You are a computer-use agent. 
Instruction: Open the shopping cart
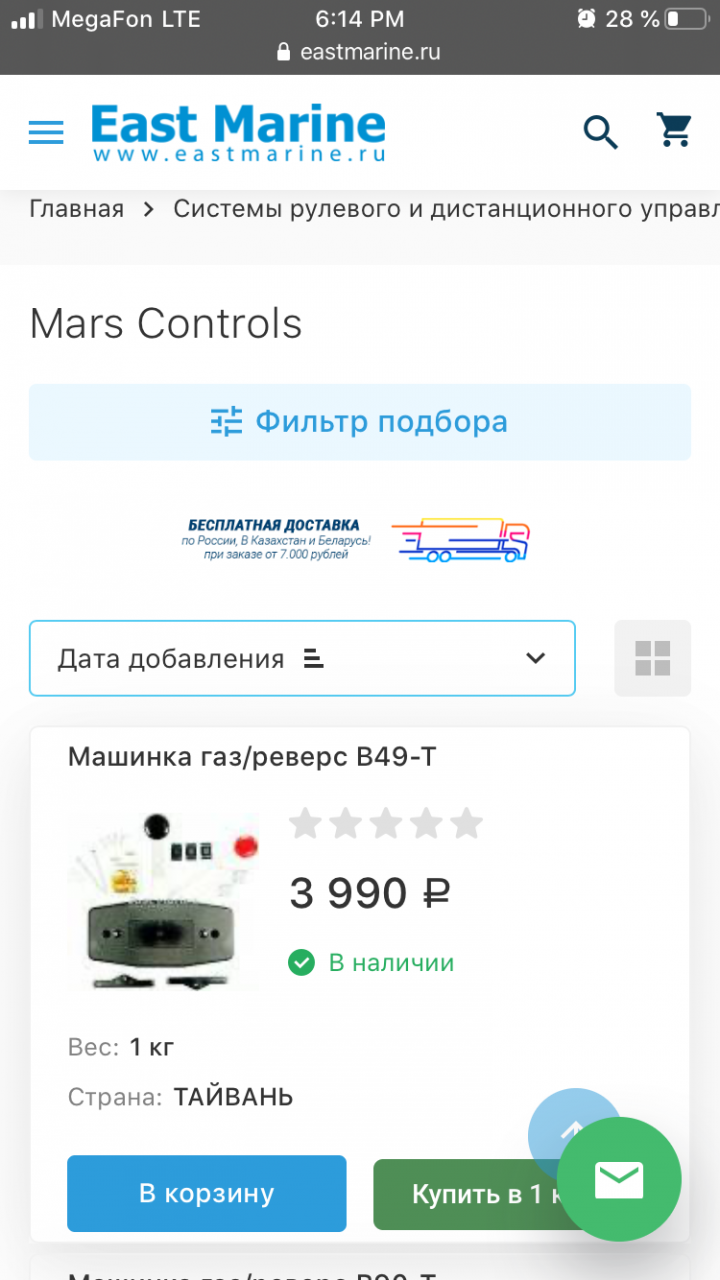coord(674,130)
